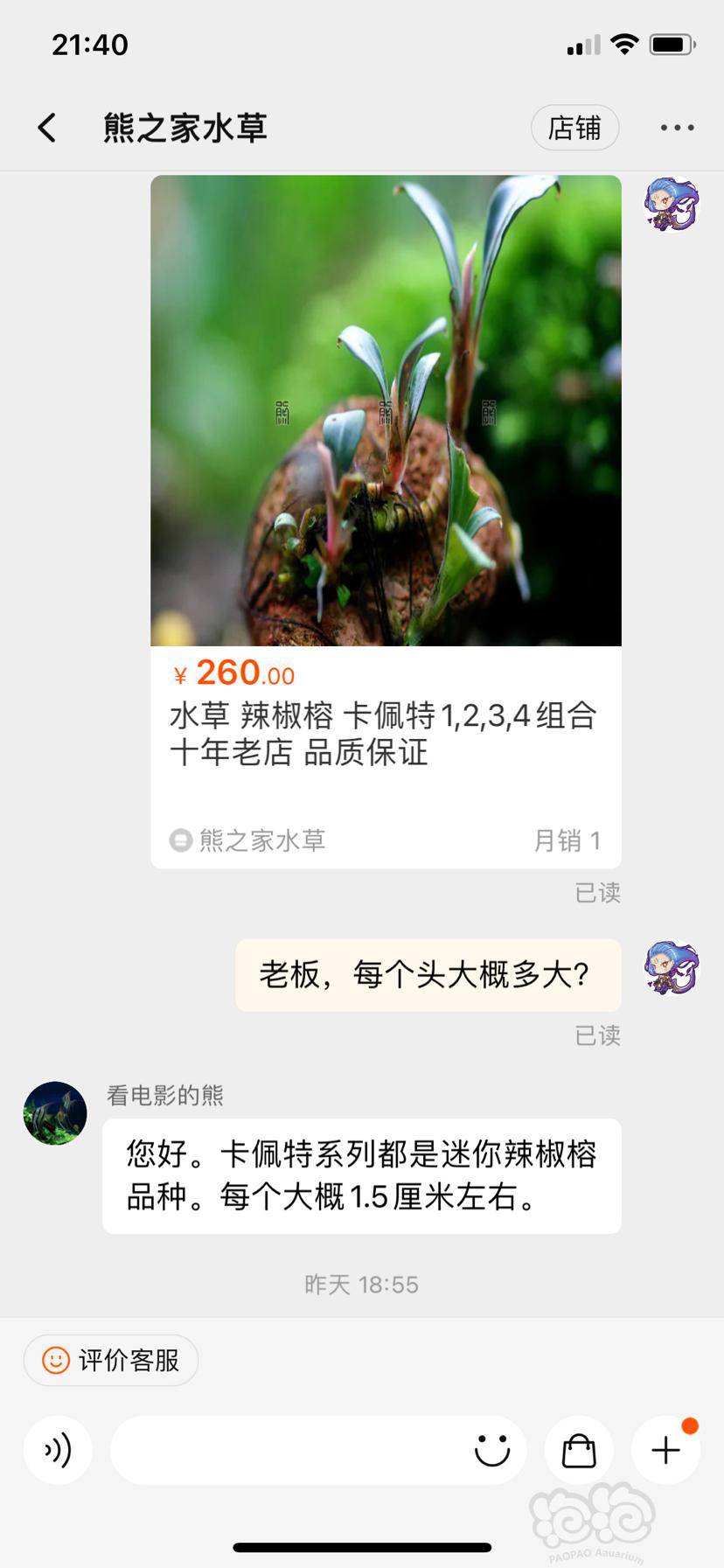Screen dimensions: 724x1568
Task: Tap chat title 熊之家水草
Action: point(186,127)
